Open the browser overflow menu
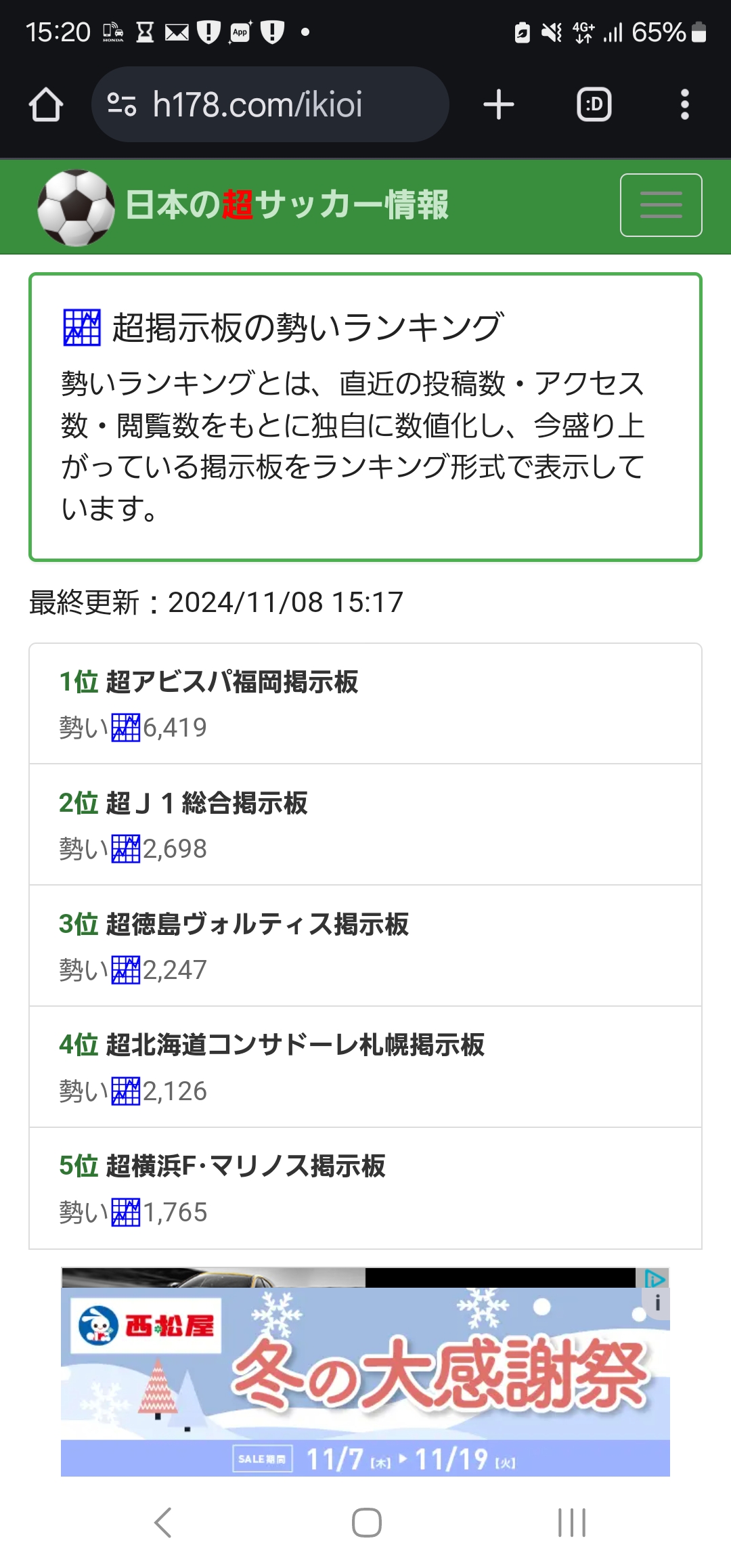 point(684,105)
